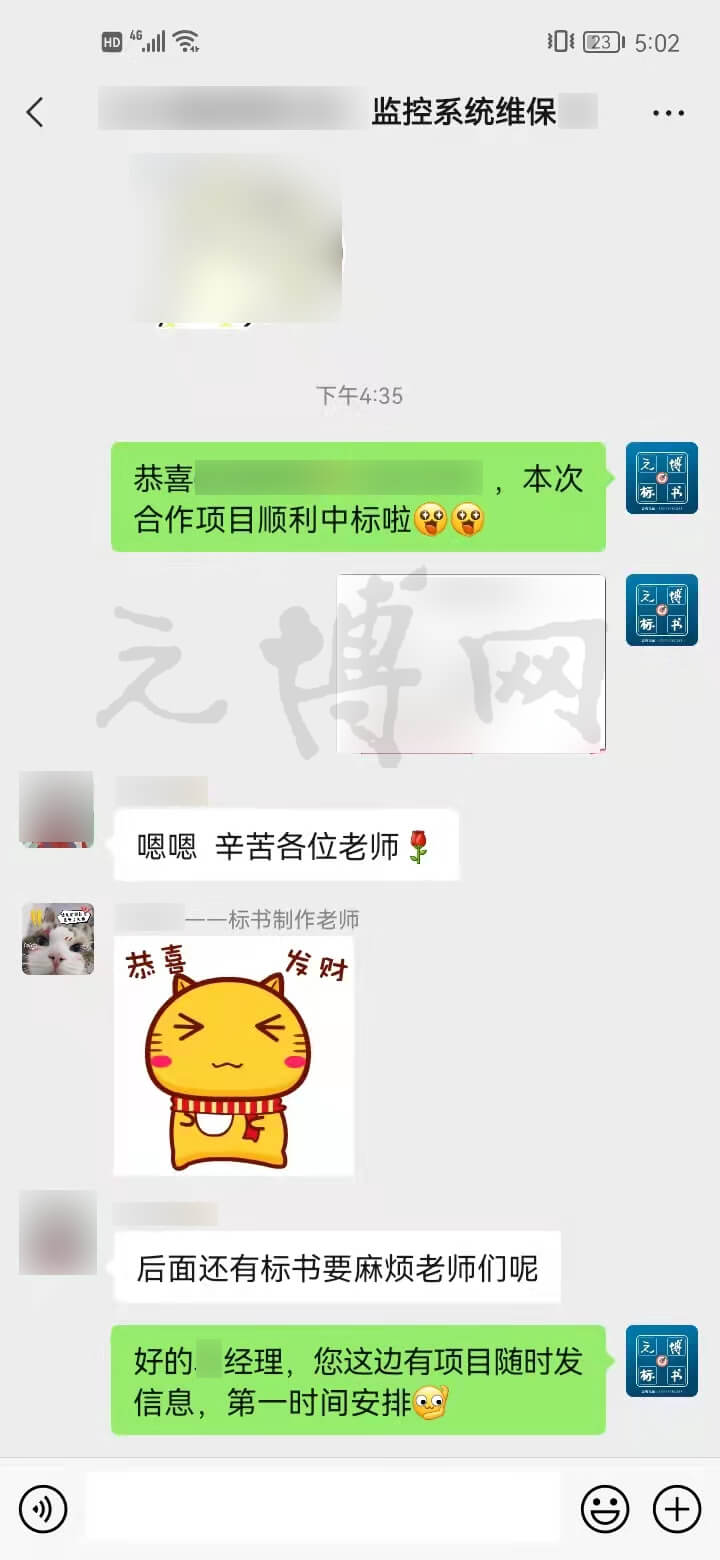This screenshot has height=1560, width=720.
Task: Open profile of the 嗯嗯 辛苦各位老师 sender
Action: (57, 809)
